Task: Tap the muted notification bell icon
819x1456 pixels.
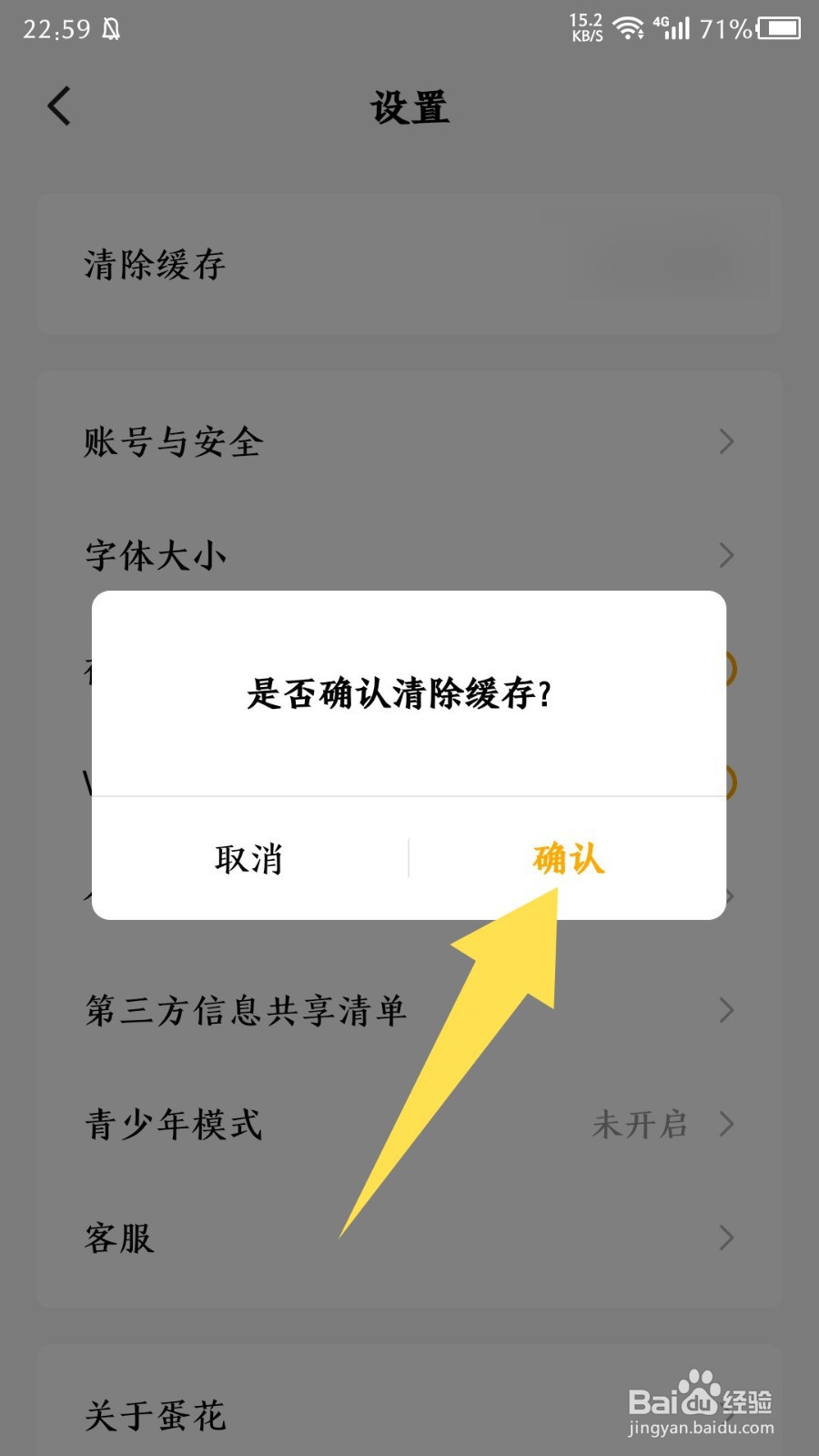Action: pyautogui.click(x=111, y=27)
